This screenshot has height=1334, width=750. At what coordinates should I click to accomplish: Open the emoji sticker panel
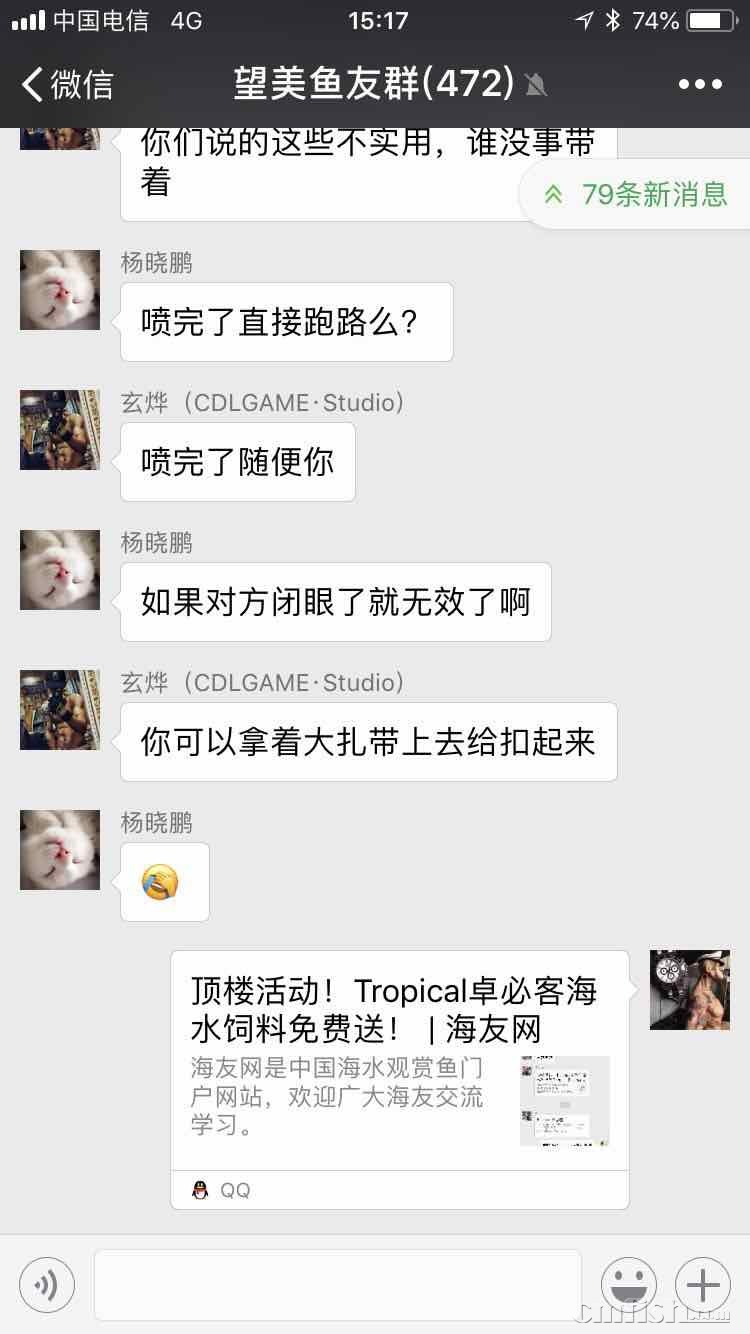(628, 1284)
